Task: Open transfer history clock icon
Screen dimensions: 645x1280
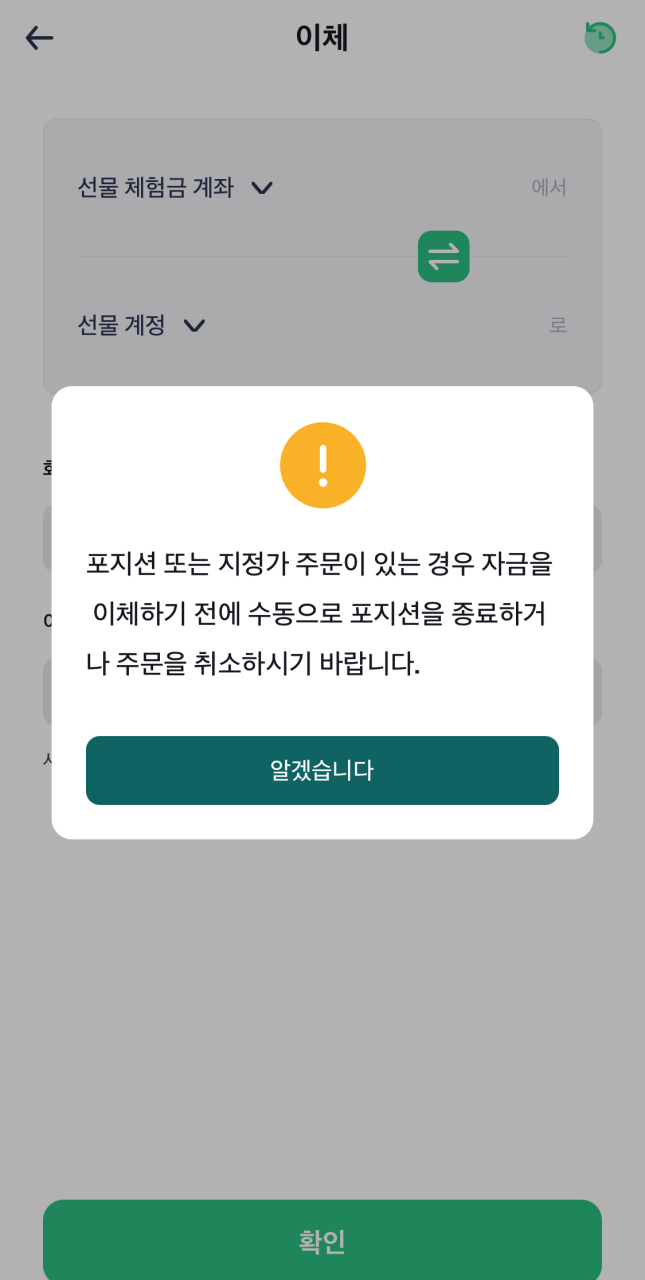Action: (600, 38)
